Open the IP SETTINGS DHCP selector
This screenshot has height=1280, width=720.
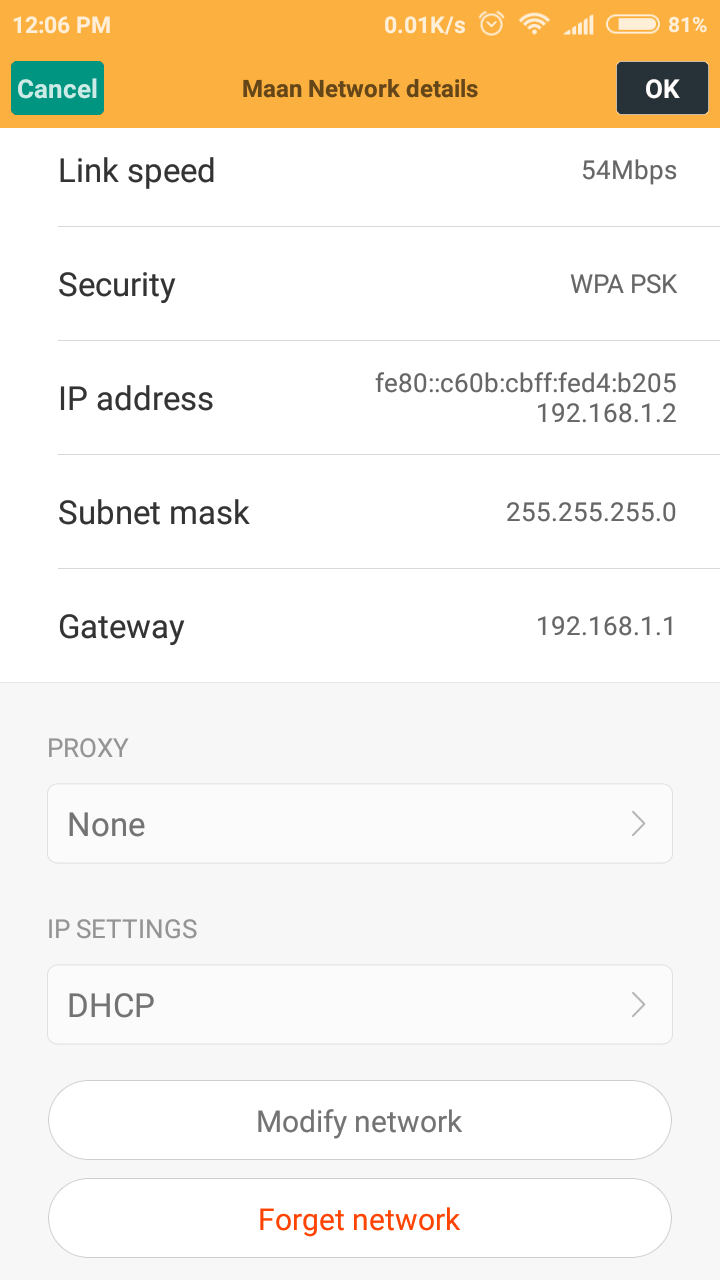click(360, 1004)
